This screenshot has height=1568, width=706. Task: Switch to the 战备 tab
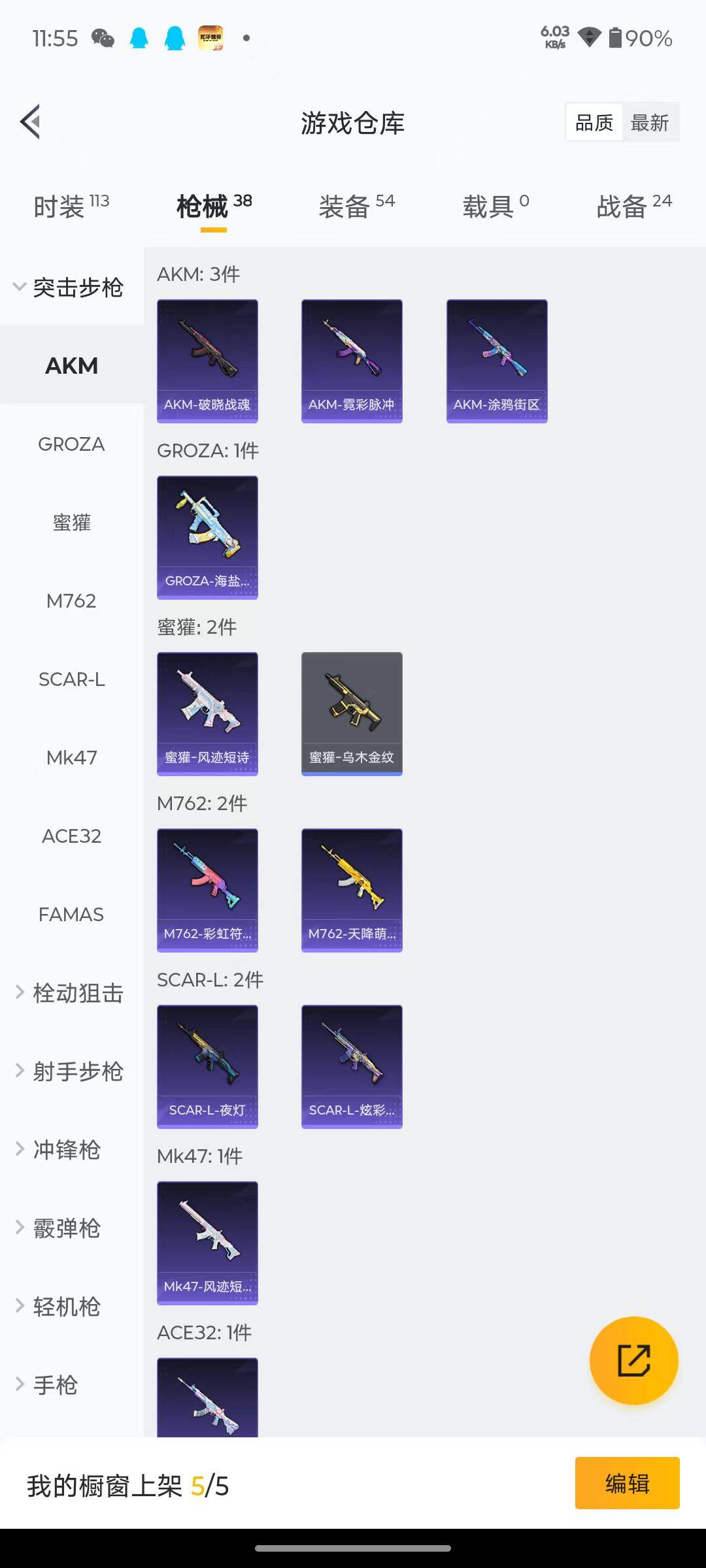[x=633, y=206]
